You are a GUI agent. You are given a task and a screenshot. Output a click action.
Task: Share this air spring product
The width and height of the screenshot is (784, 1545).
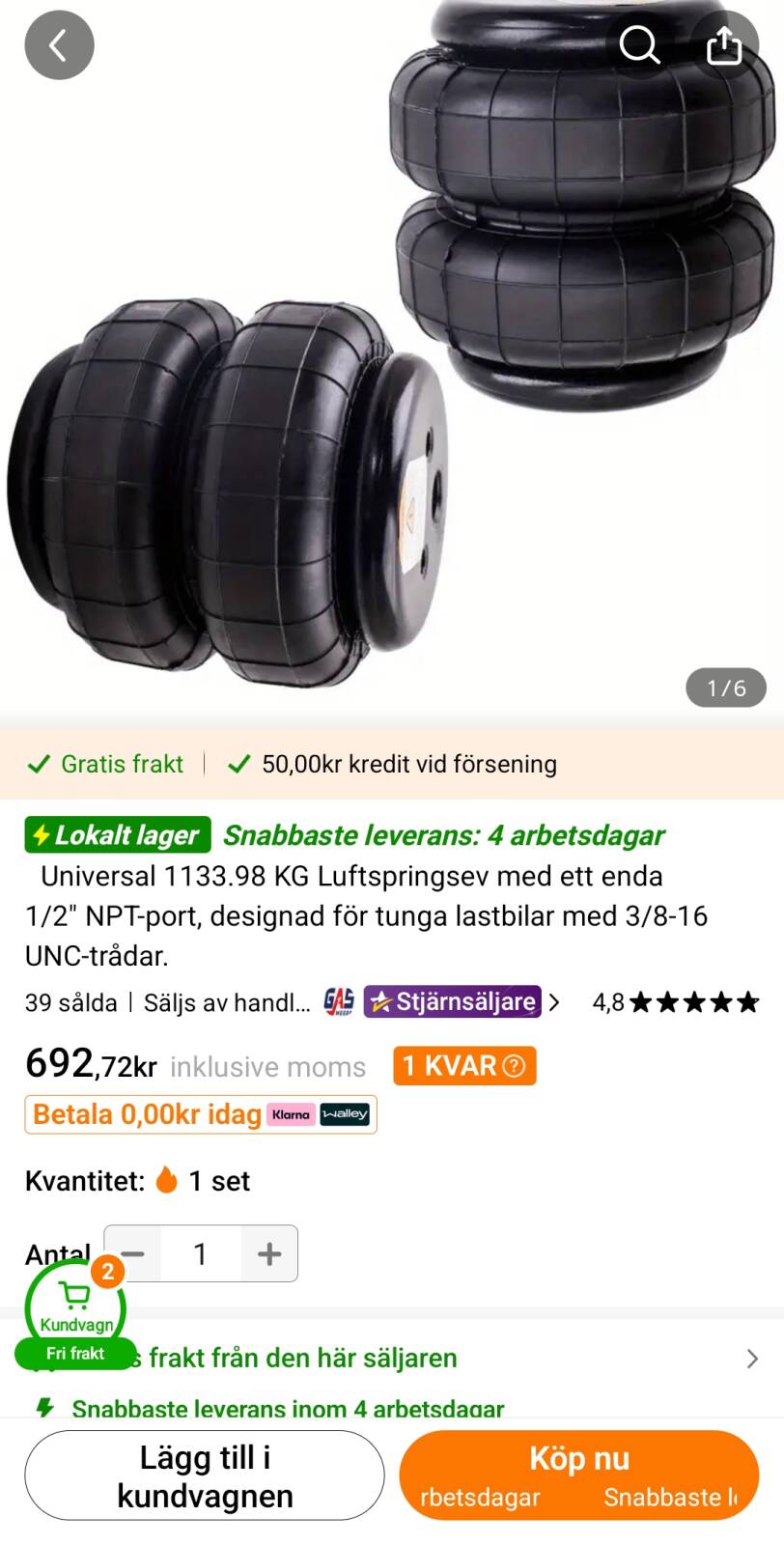[724, 44]
